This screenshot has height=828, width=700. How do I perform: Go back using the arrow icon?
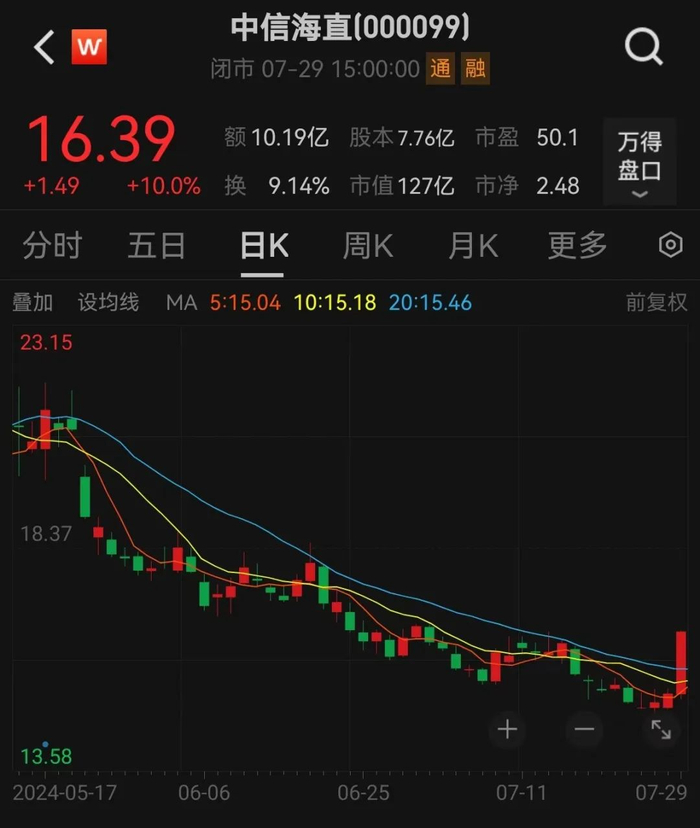point(43,47)
